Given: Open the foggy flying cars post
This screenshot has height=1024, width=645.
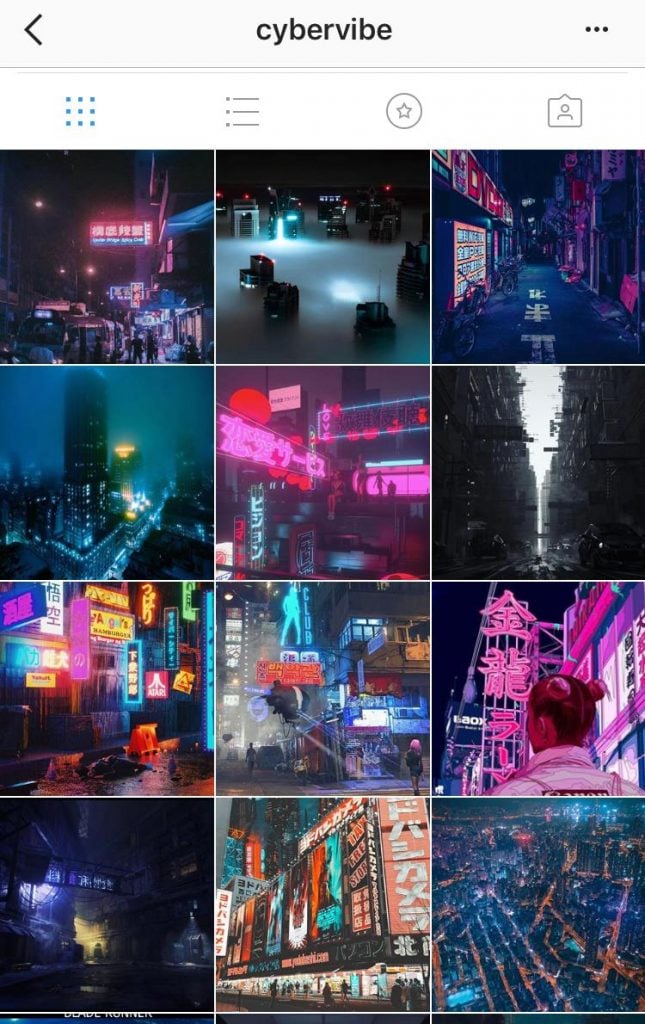Looking at the screenshot, I should (x=322, y=256).
